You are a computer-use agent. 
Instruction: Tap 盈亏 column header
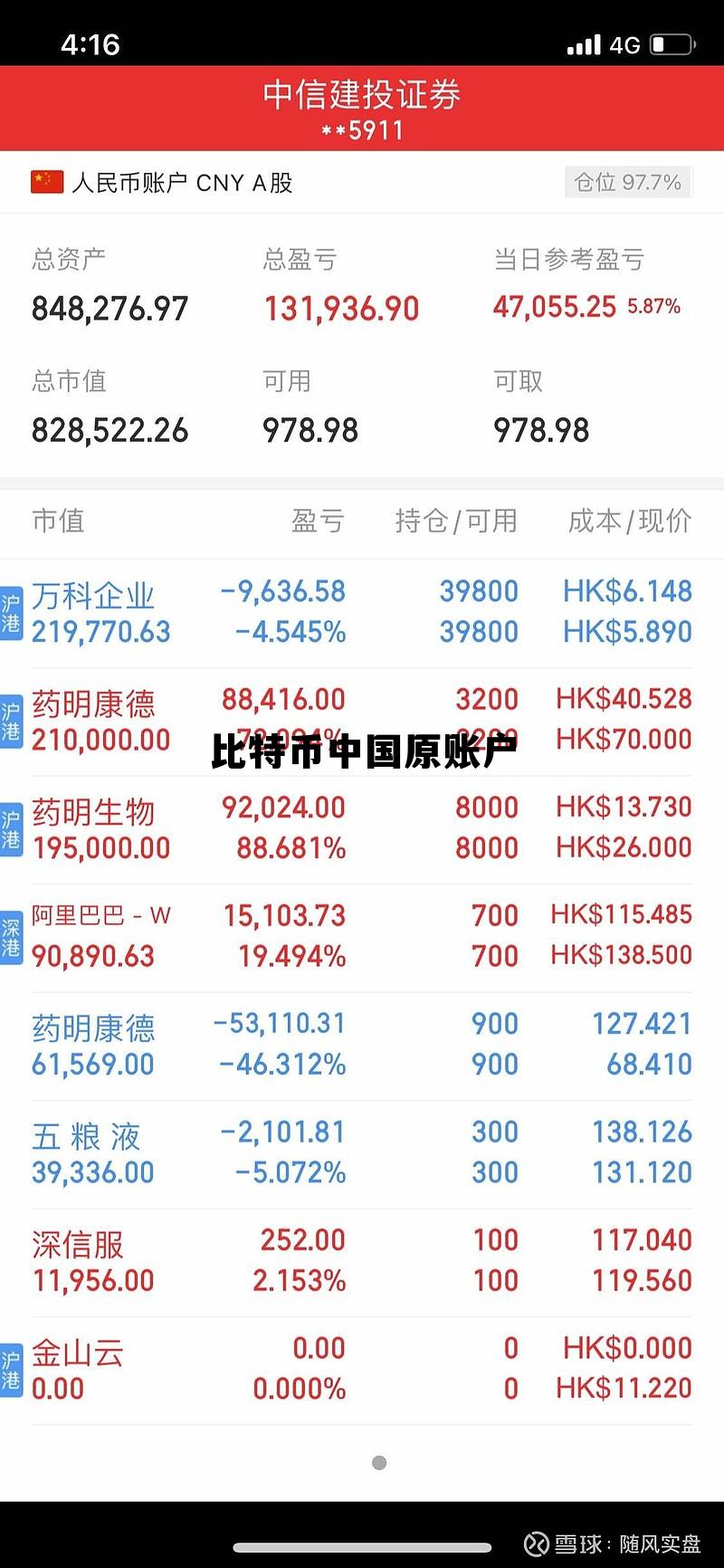[319, 521]
